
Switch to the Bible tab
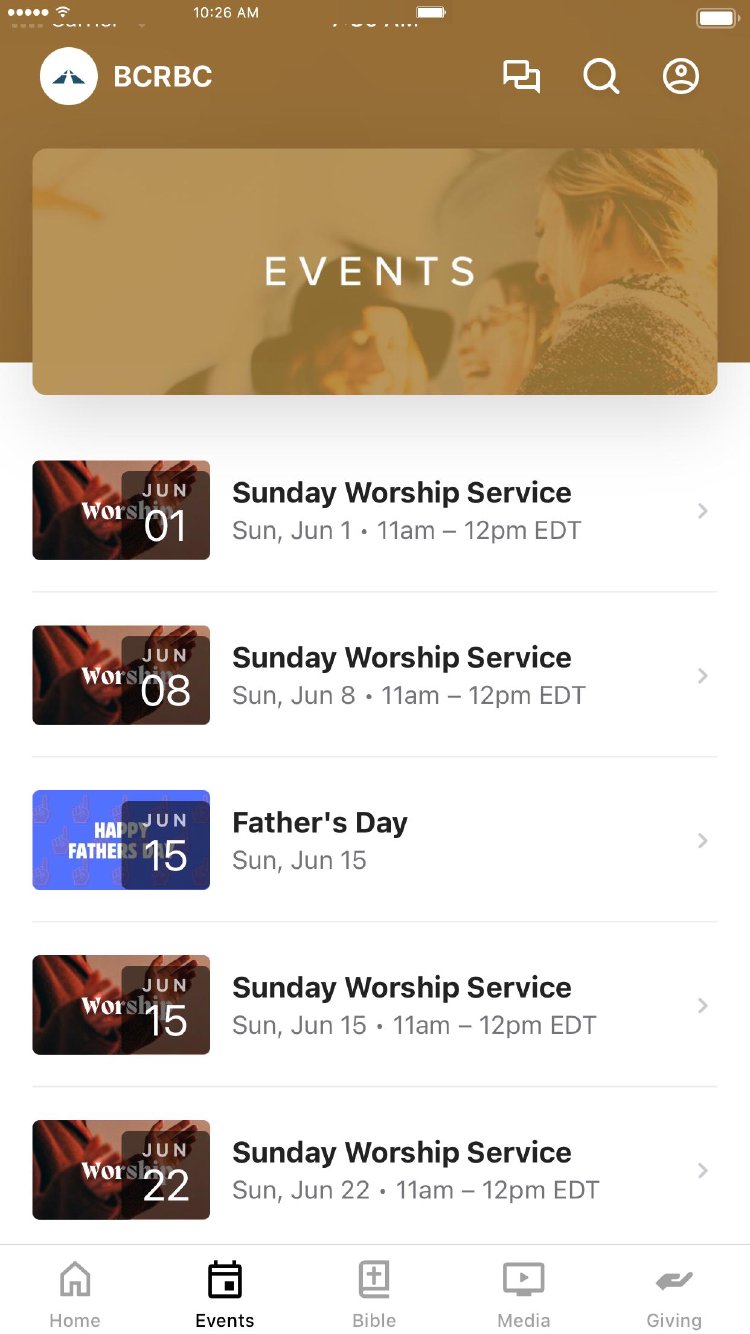coord(374,1294)
